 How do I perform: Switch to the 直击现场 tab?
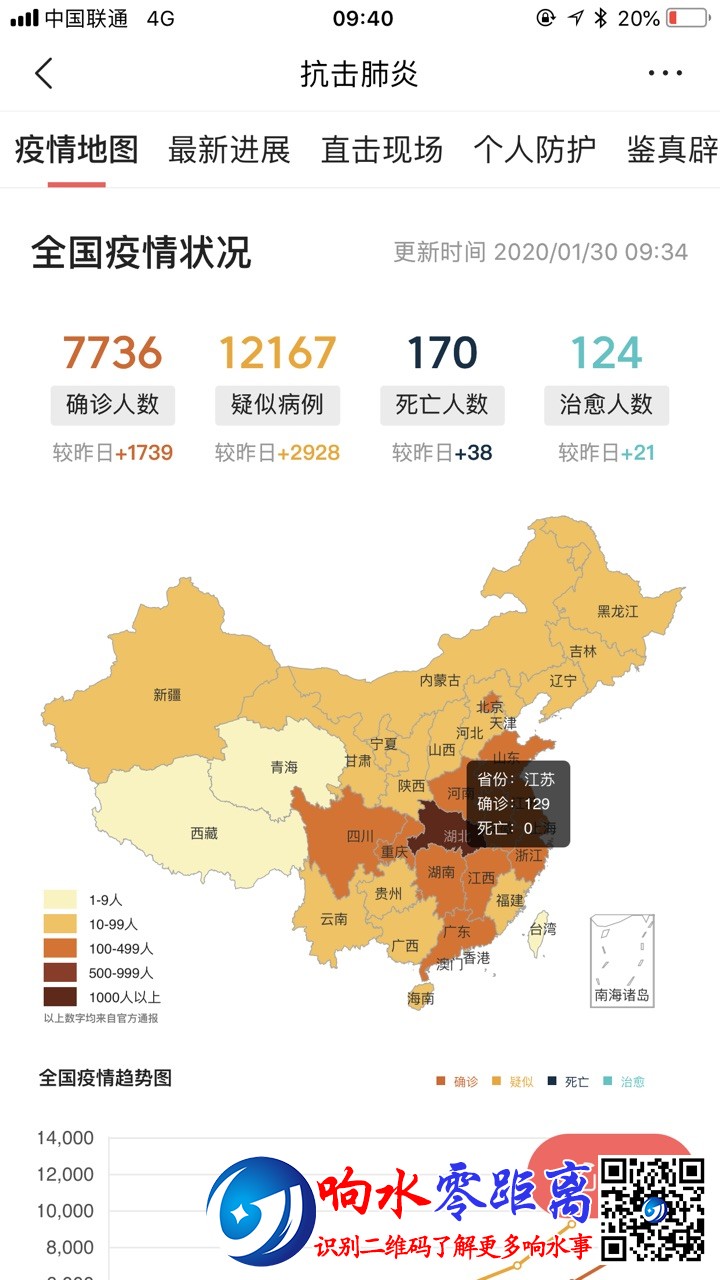(382, 150)
